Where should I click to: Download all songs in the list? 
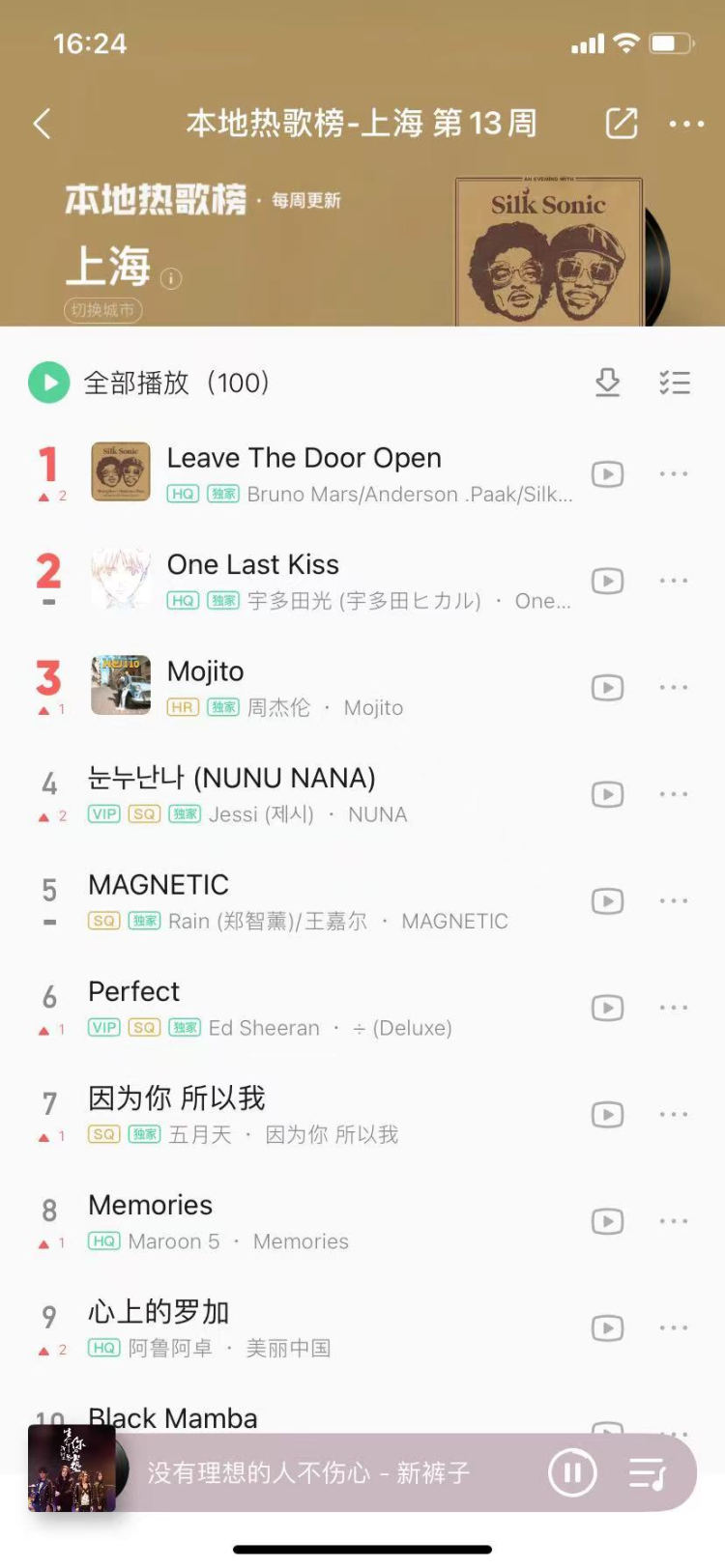(x=607, y=383)
